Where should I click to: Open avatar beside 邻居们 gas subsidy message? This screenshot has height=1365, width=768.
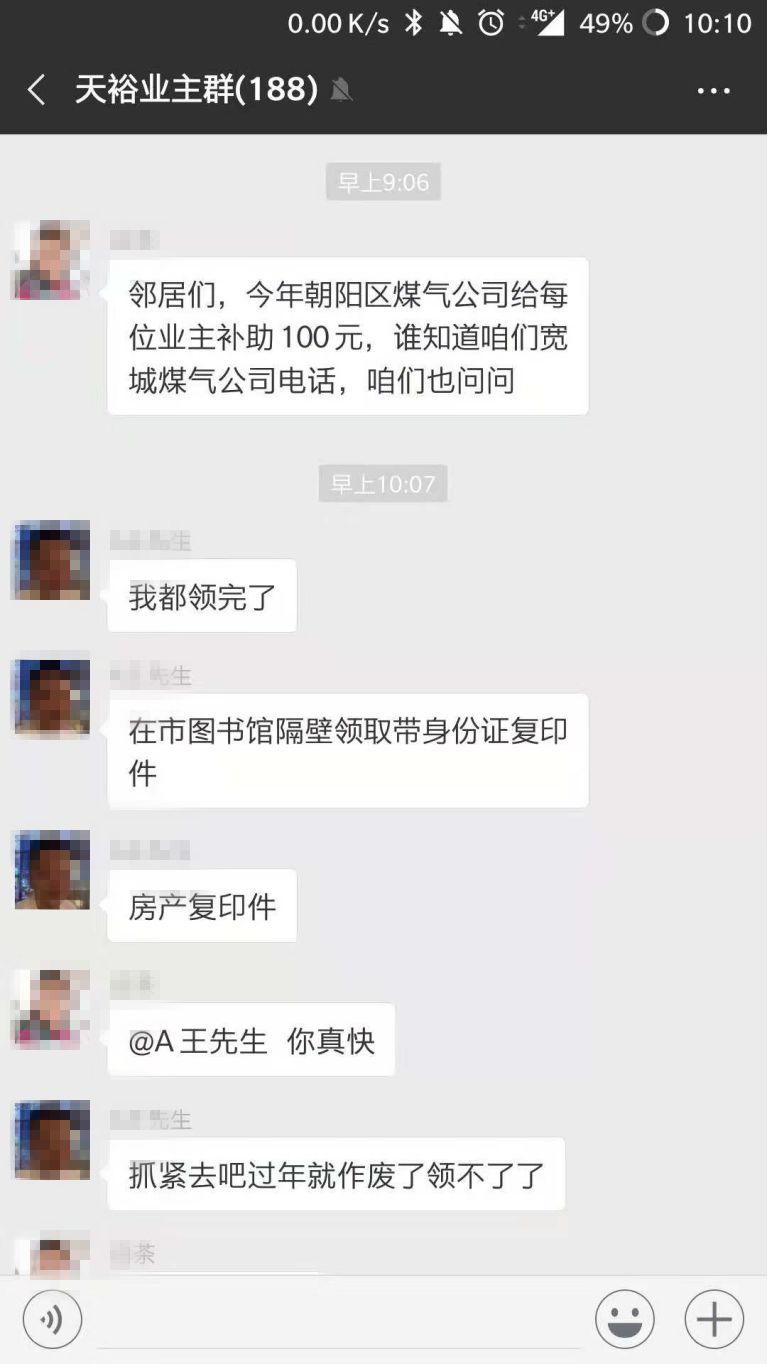tap(51, 260)
